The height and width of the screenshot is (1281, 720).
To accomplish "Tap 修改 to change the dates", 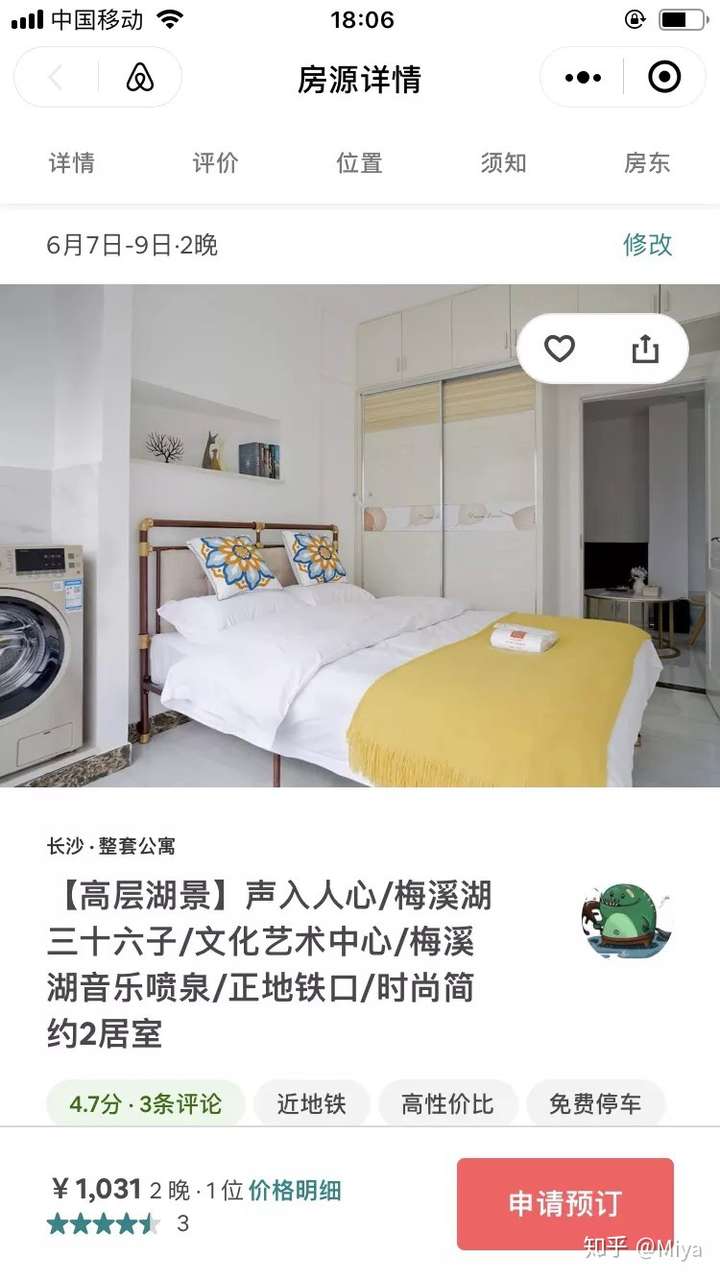I will 647,244.
